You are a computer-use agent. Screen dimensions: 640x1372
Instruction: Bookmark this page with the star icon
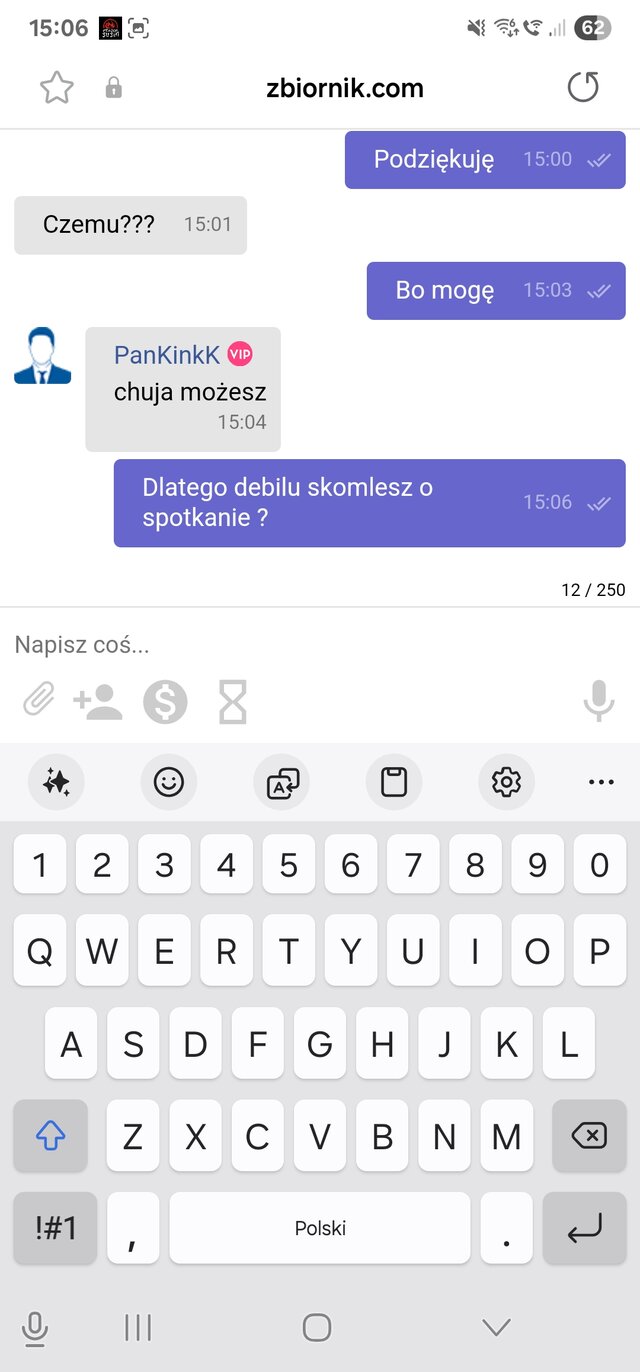coord(57,88)
